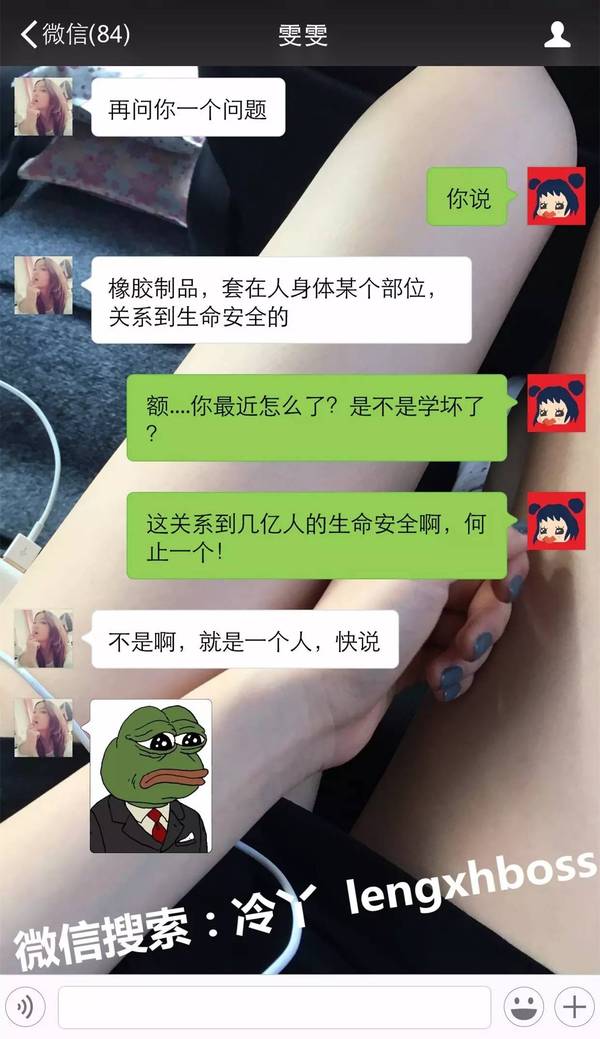600x1039 pixels.
Task: Tap my avatar next to 你说
Action: (556, 196)
